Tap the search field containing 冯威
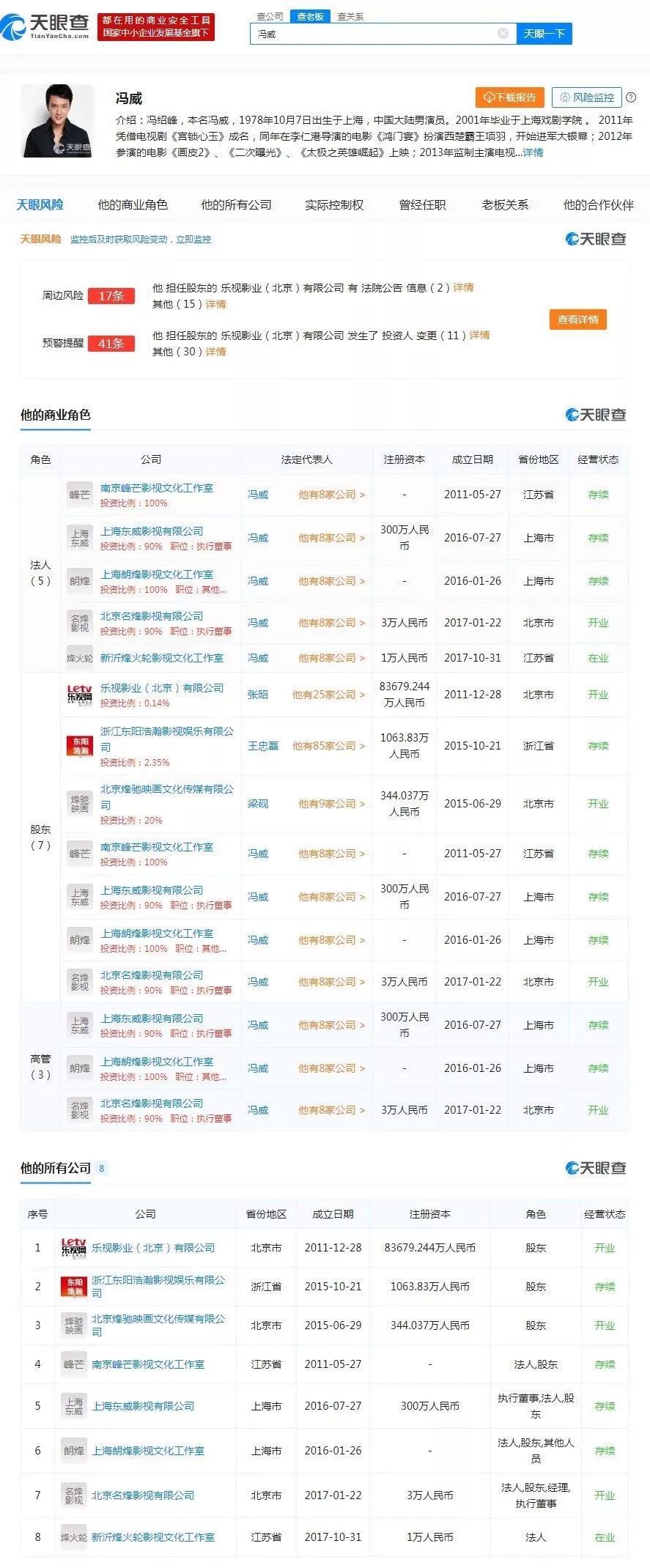Image resolution: width=650 pixels, height=1568 pixels. (x=374, y=34)
